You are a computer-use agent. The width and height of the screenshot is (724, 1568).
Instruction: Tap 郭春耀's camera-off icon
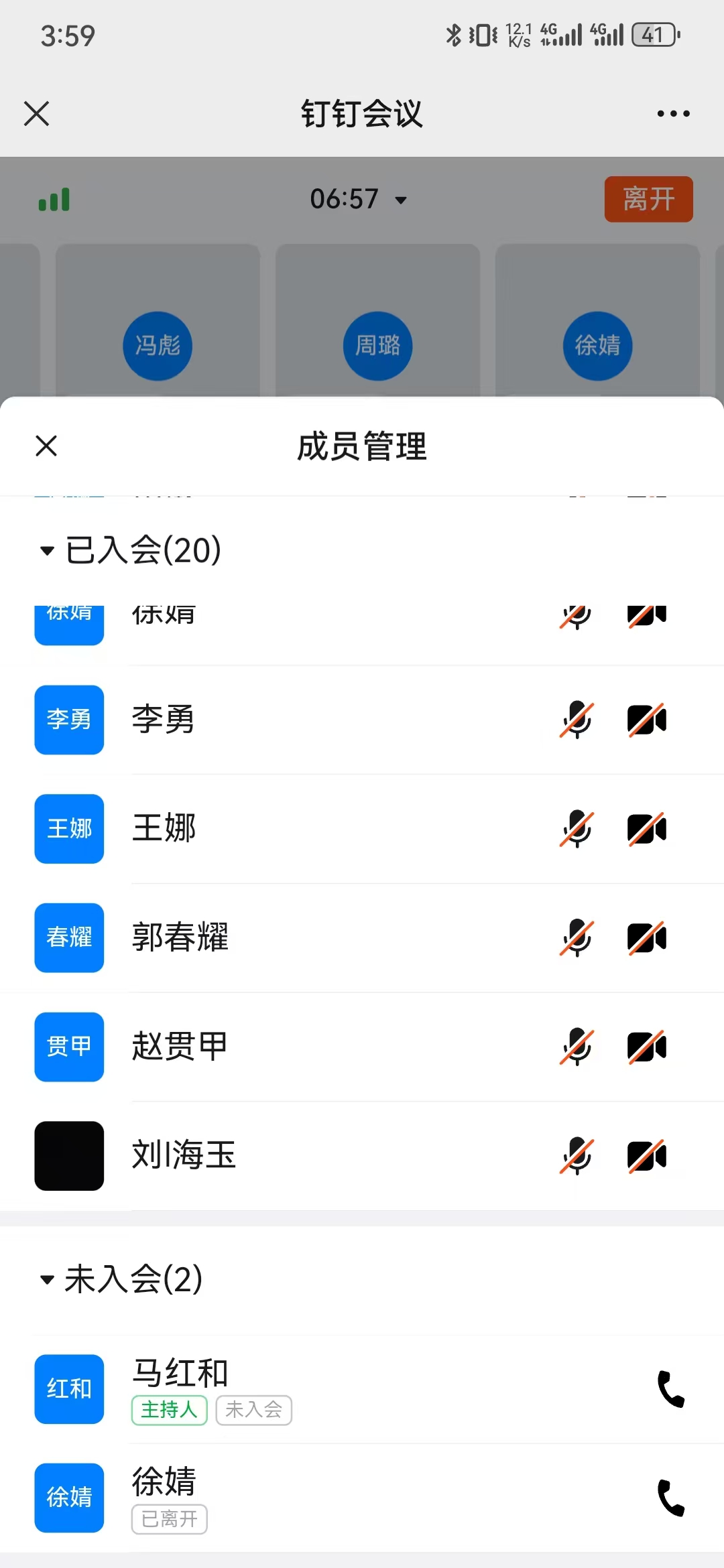[x=646, y=937]
